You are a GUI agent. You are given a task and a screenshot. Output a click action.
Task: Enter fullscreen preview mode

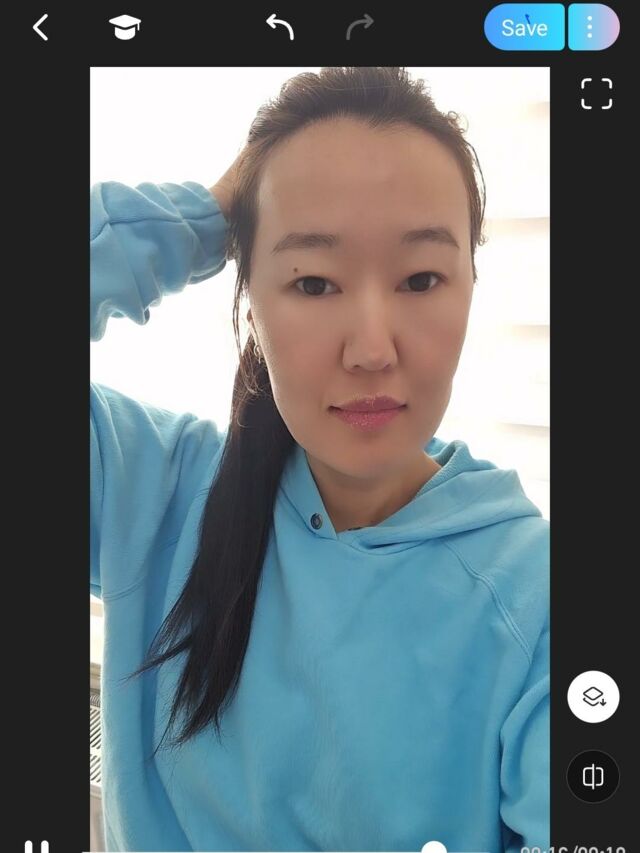tap(596, 93)
